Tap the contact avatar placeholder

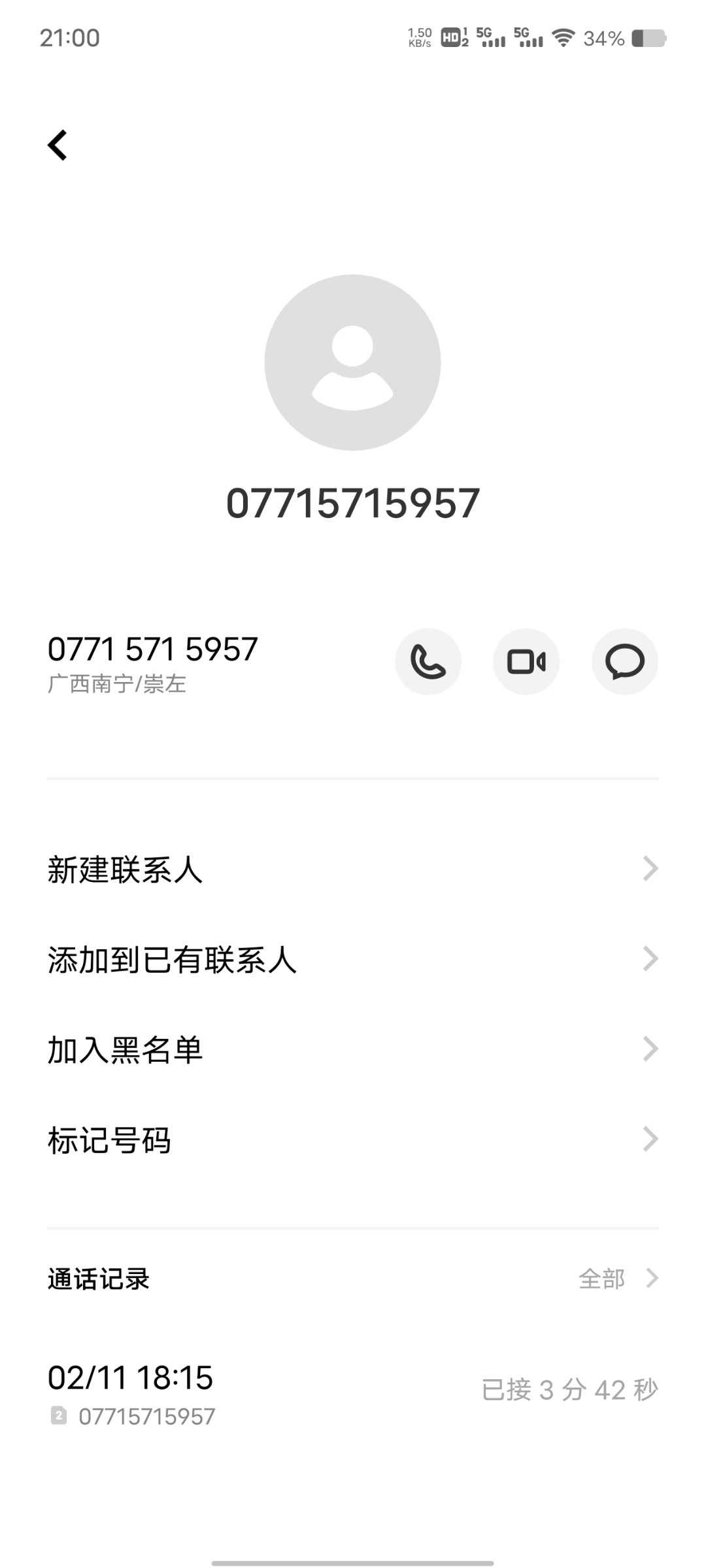coord(352,363)
